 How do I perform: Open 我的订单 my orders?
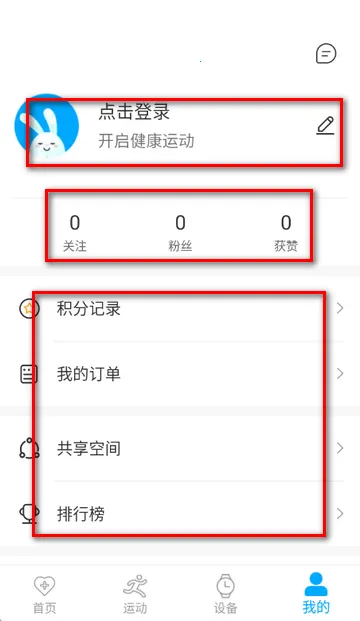pyautogui.click(x=180, y=373)
